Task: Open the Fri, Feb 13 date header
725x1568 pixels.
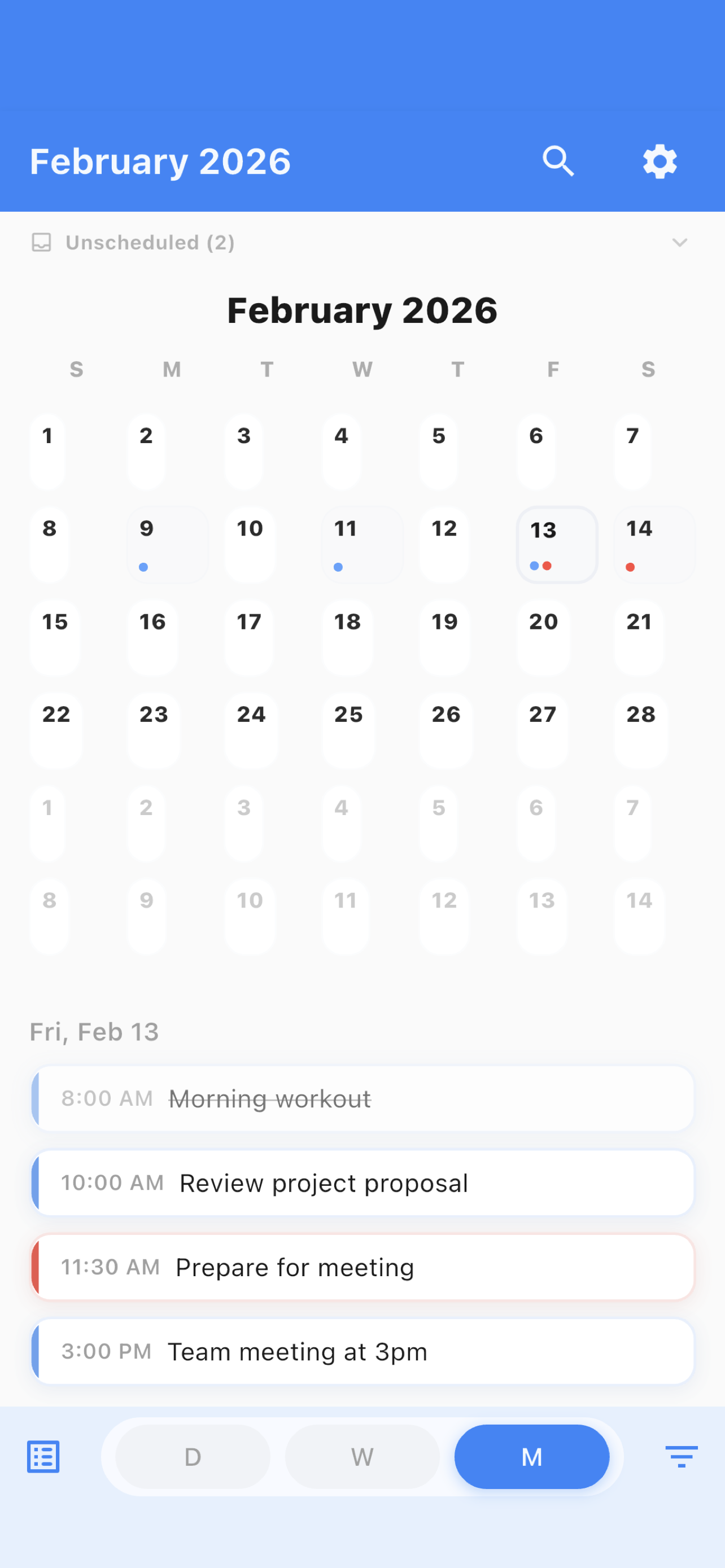Action: pos(94,1031)
